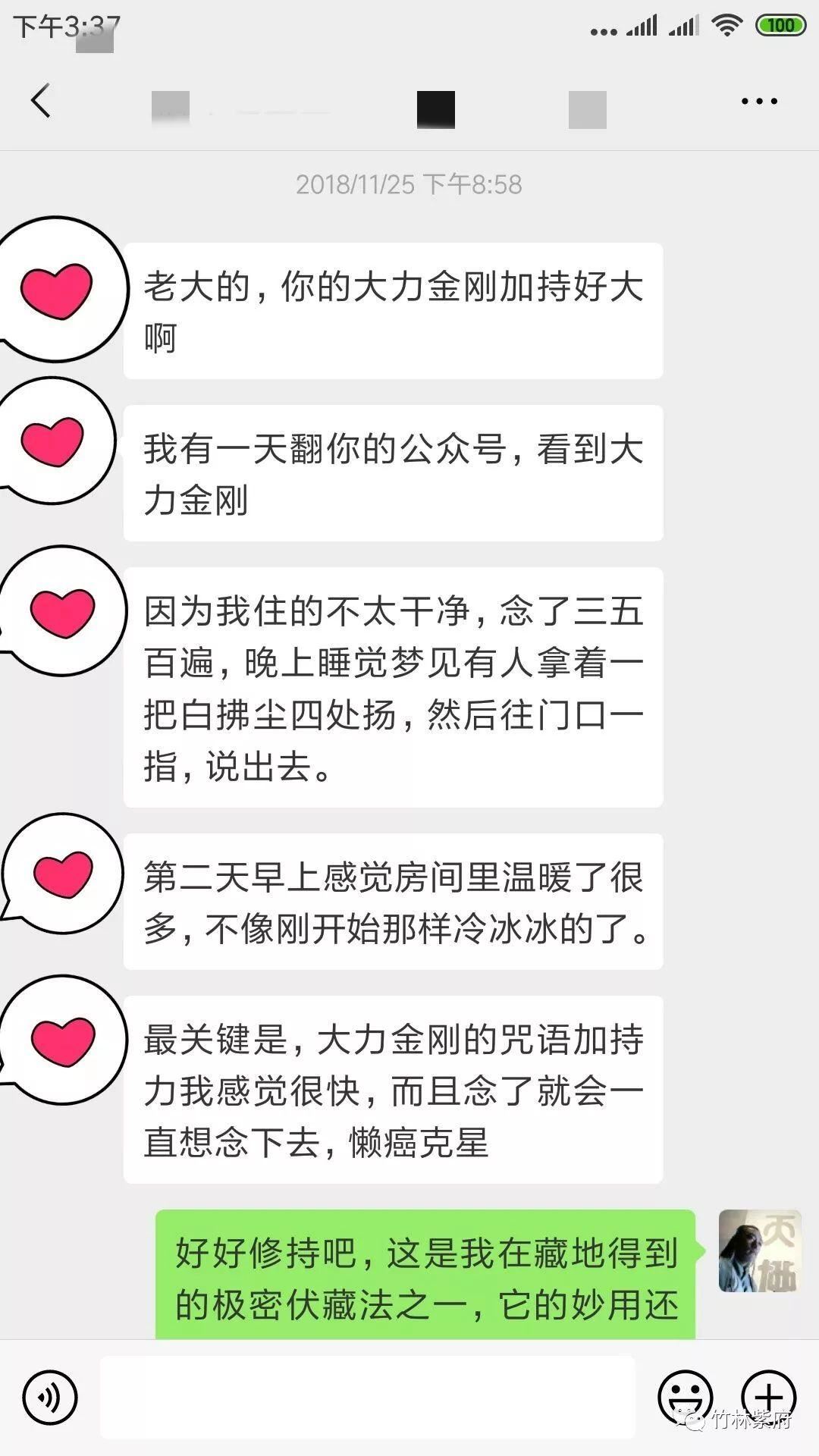Open heart avatar beside message 最关键是
Viewport: 819px width, 1456px height.
62,1040
